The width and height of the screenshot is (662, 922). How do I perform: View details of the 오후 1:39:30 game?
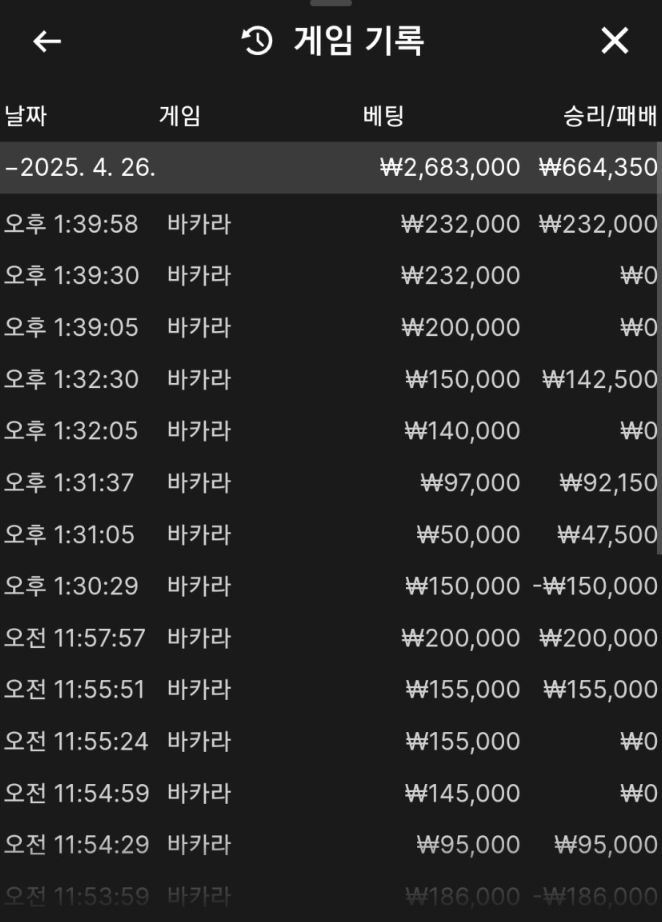click(x=330, y=275)
